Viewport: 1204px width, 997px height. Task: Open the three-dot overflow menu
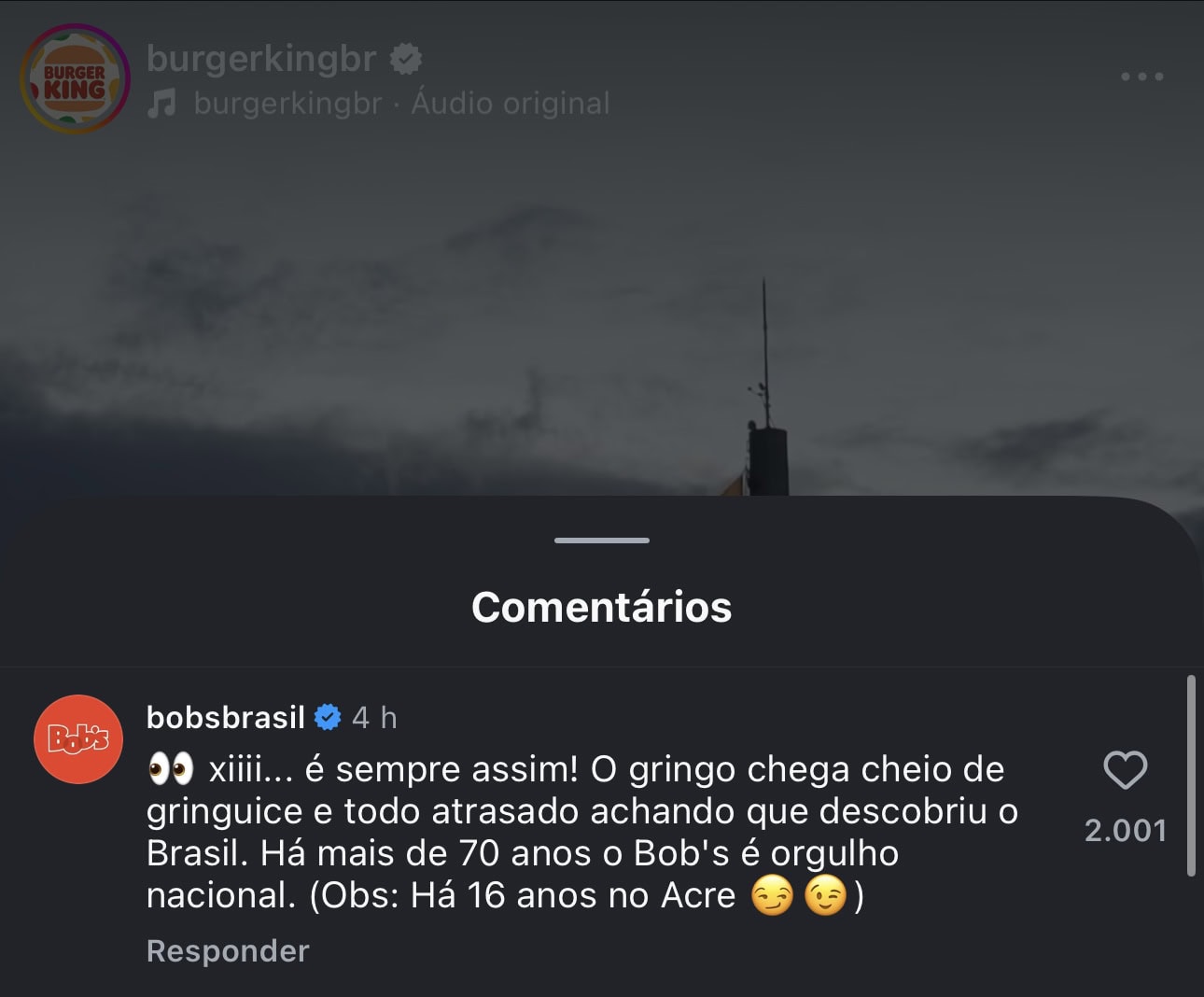[x=1141, y=77]
